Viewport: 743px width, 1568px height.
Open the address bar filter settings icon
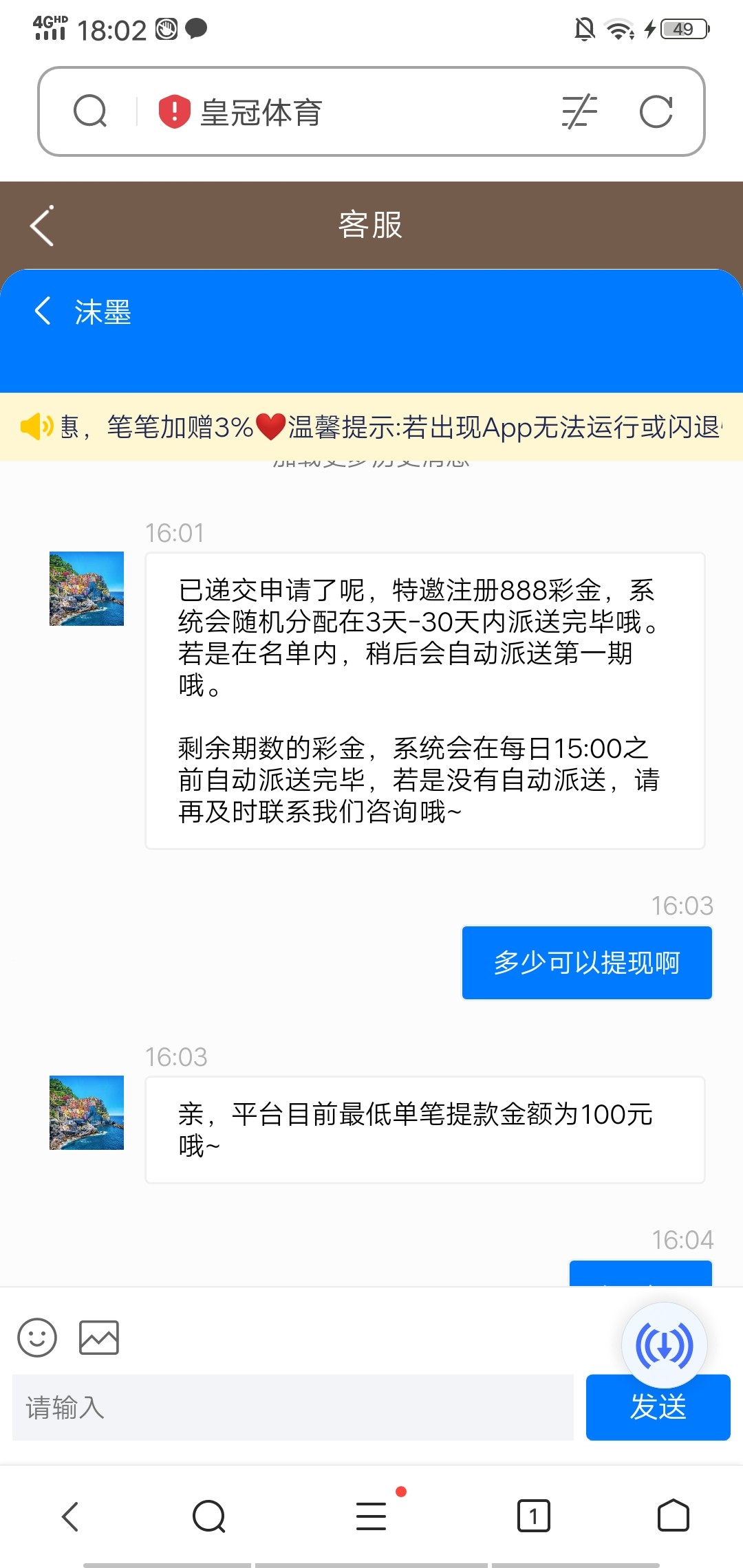[580, 111]
